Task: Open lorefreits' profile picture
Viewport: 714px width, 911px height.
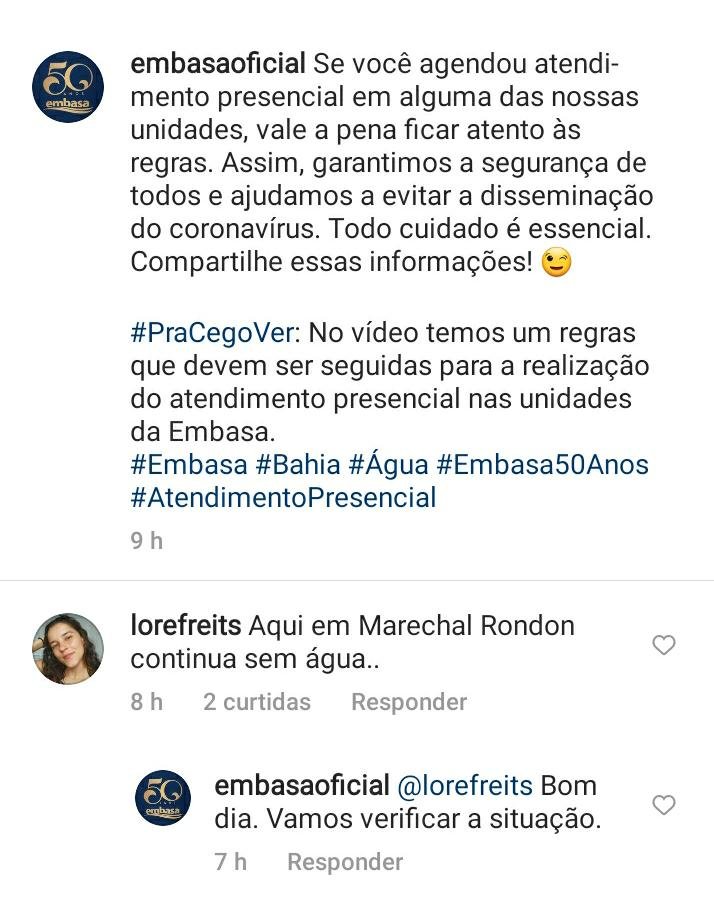Action: [x=68, y=648]
